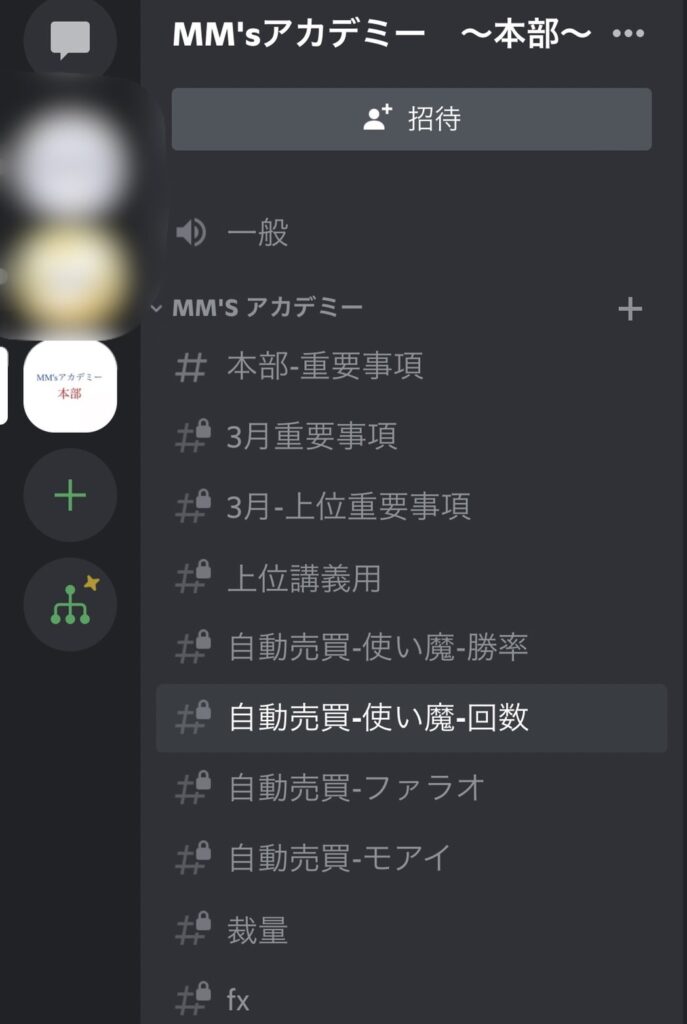Open the fx channel
The image size is (687, 1024).
tap(238, 999)
